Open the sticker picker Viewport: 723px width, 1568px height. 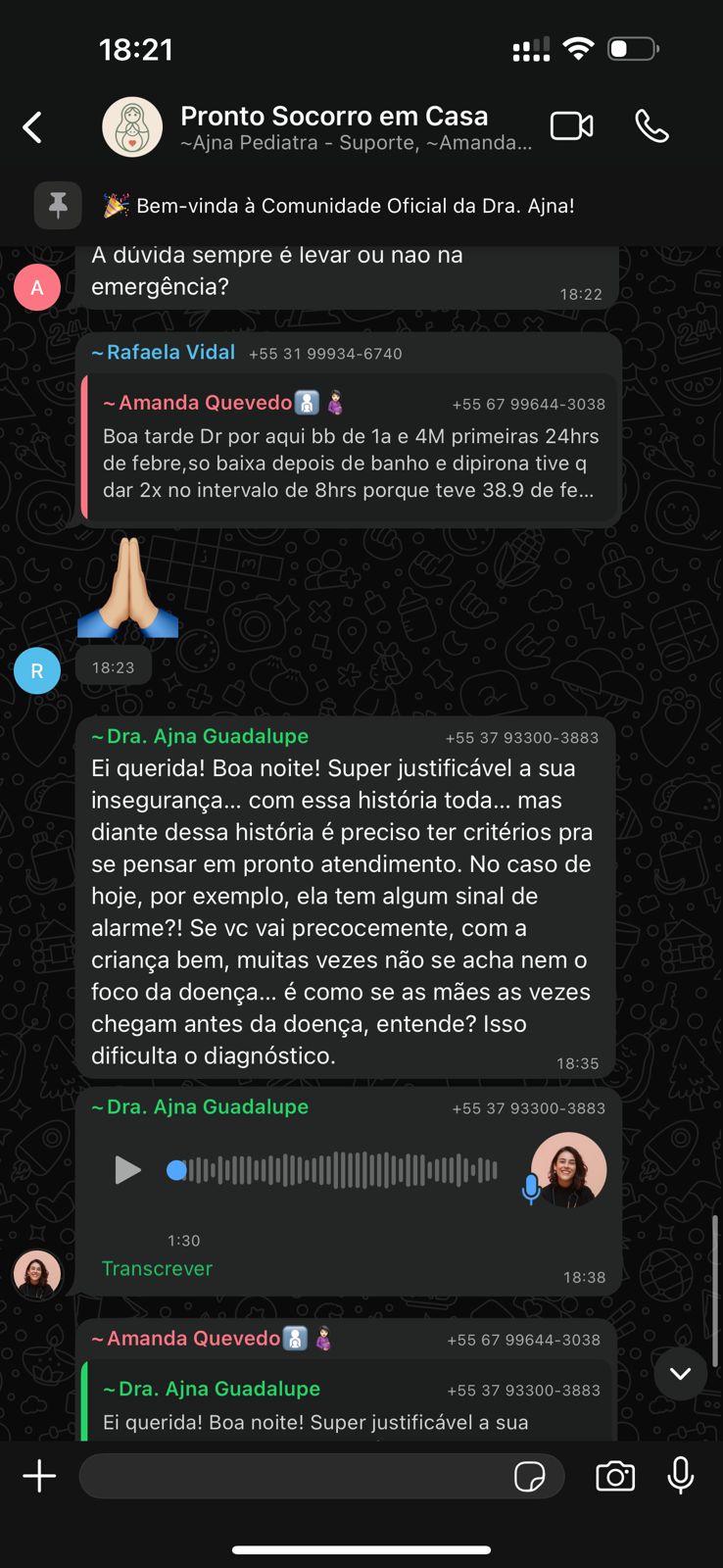click(x=529, y=1476)
